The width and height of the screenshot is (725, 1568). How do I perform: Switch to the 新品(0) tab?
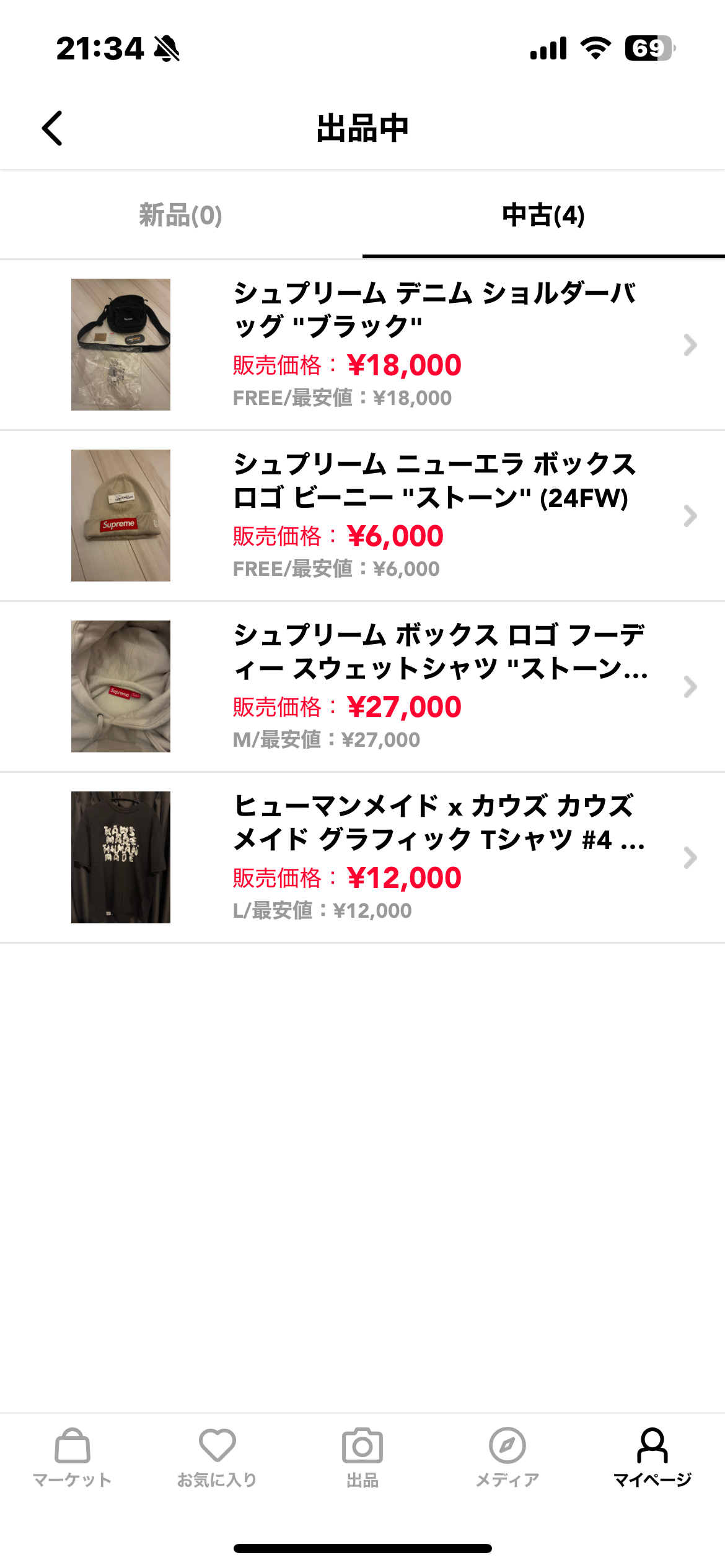point(181,215)
